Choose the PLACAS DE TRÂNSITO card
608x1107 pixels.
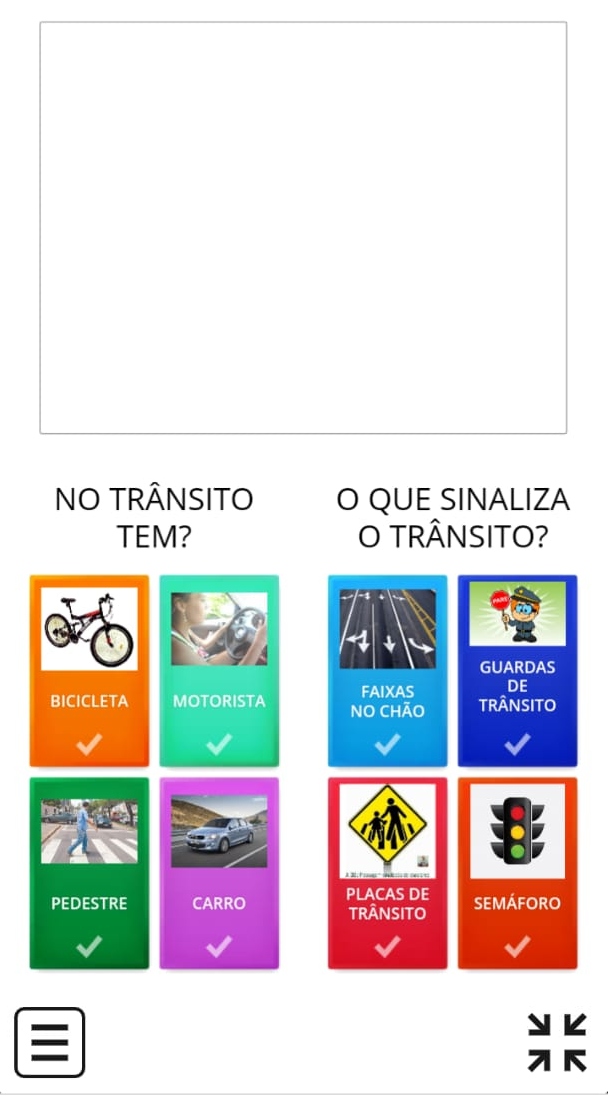pos(387,873)
